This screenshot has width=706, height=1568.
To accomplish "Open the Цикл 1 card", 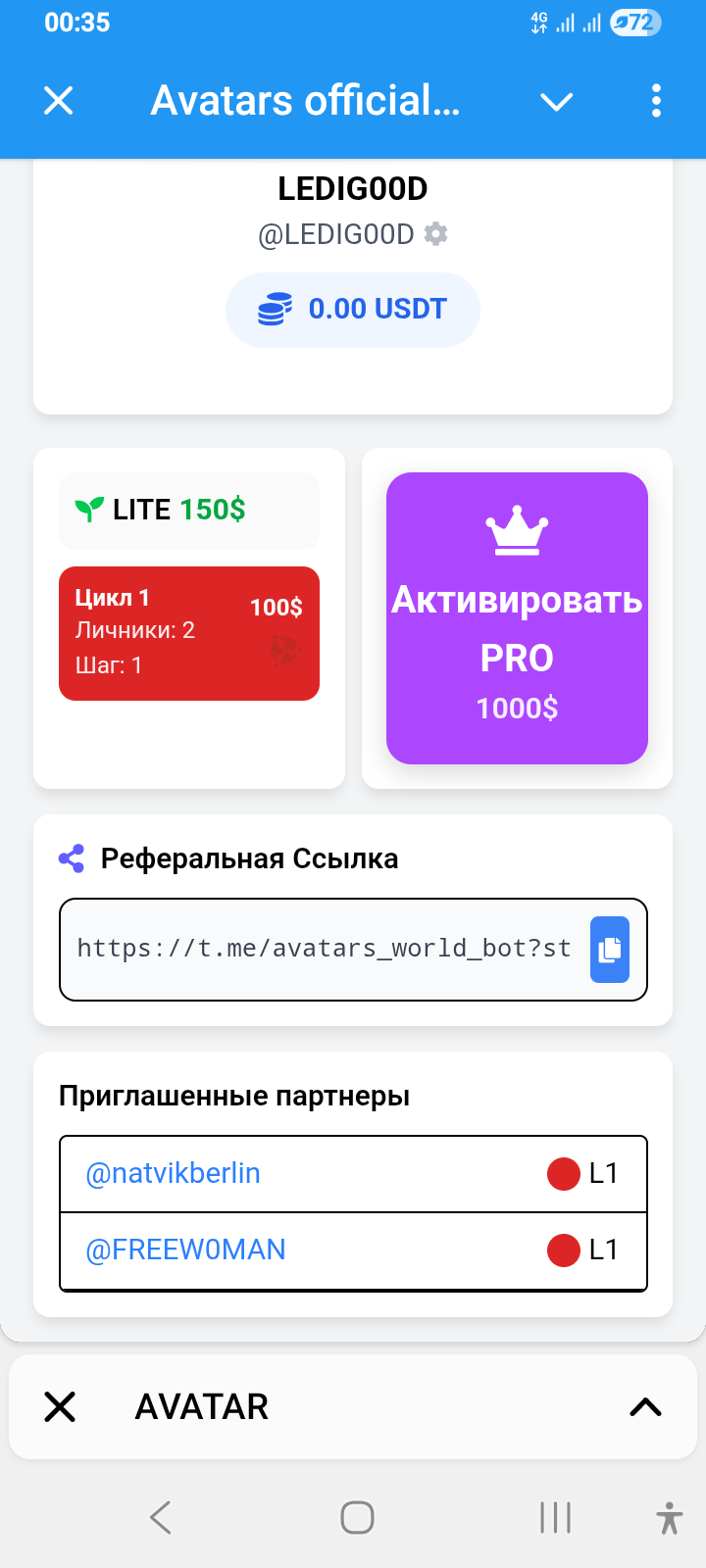I will click(x=189, y=633).
